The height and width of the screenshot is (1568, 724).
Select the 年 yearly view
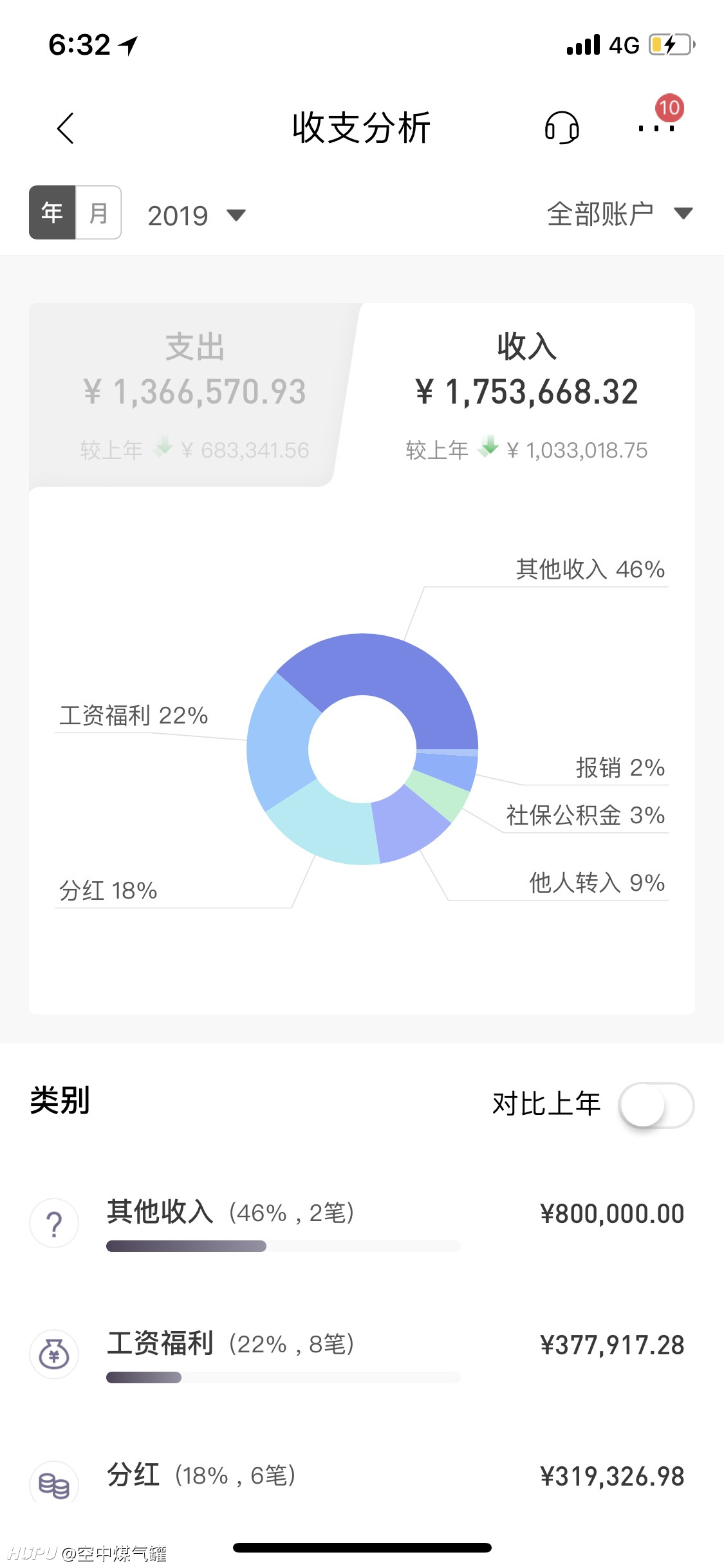(x=52, y=212)
